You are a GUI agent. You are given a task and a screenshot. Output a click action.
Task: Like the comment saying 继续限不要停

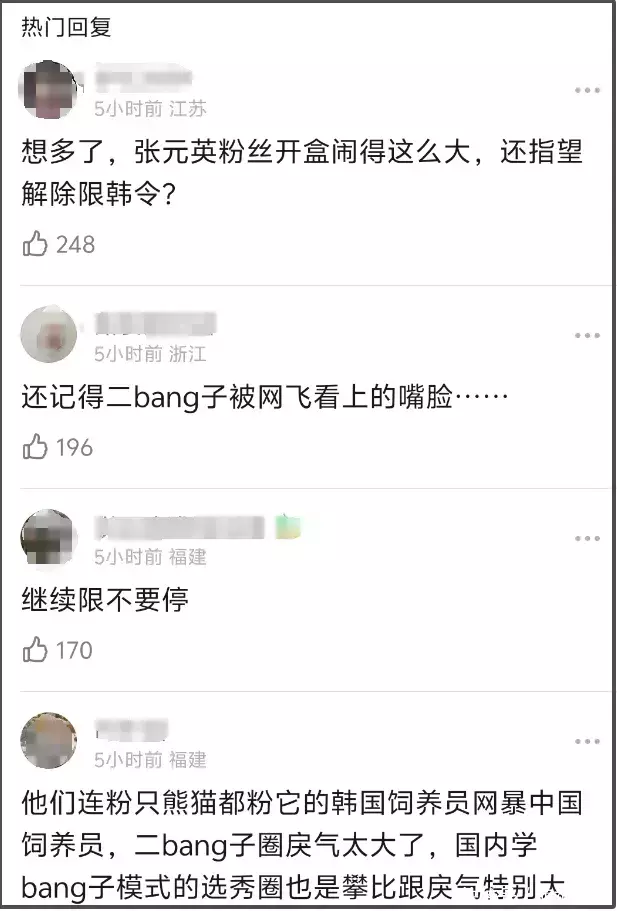(x=36, y=650)
